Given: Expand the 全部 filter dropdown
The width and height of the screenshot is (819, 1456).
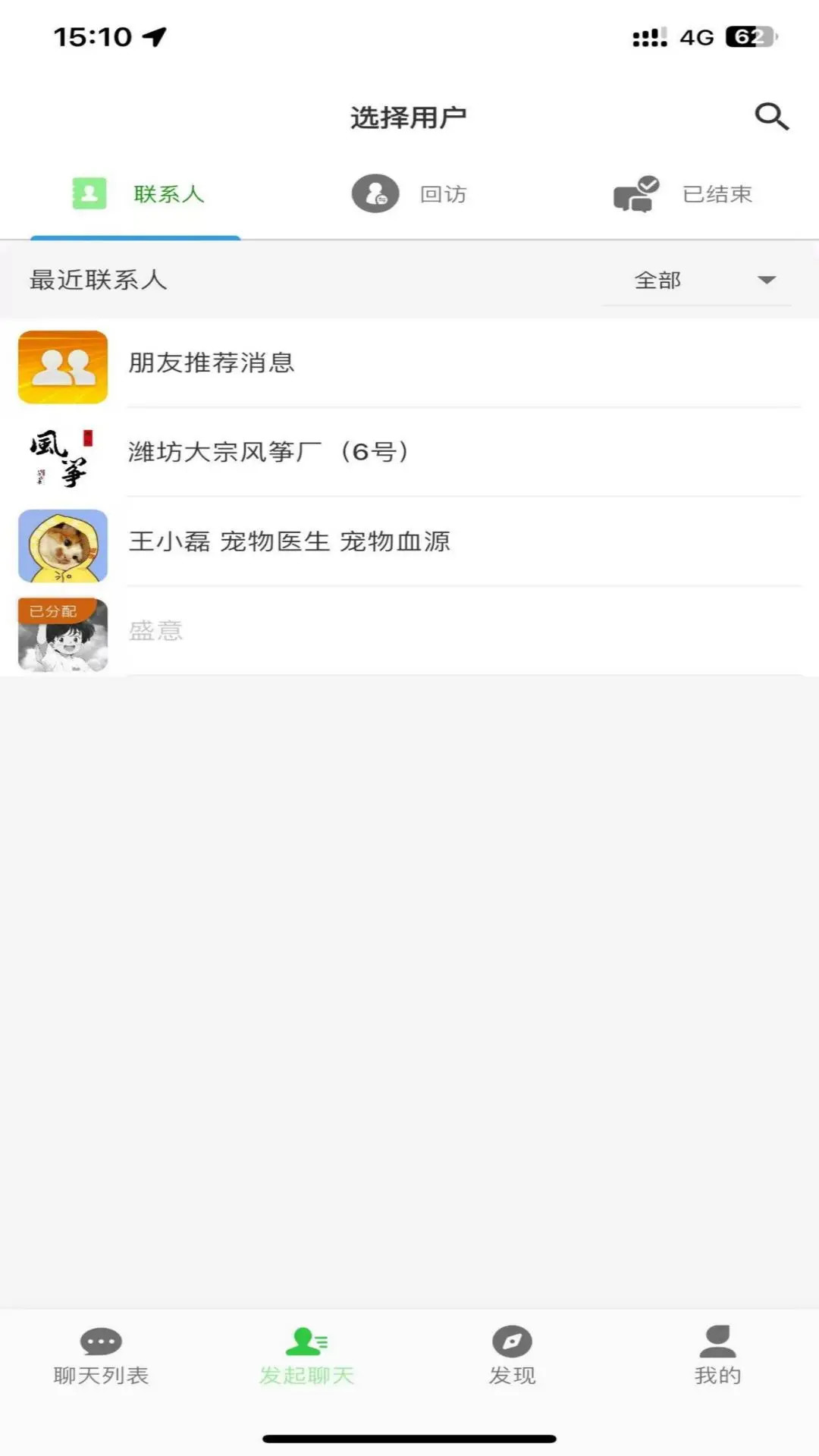Looking at the screenshot, I should click(657, 280).
